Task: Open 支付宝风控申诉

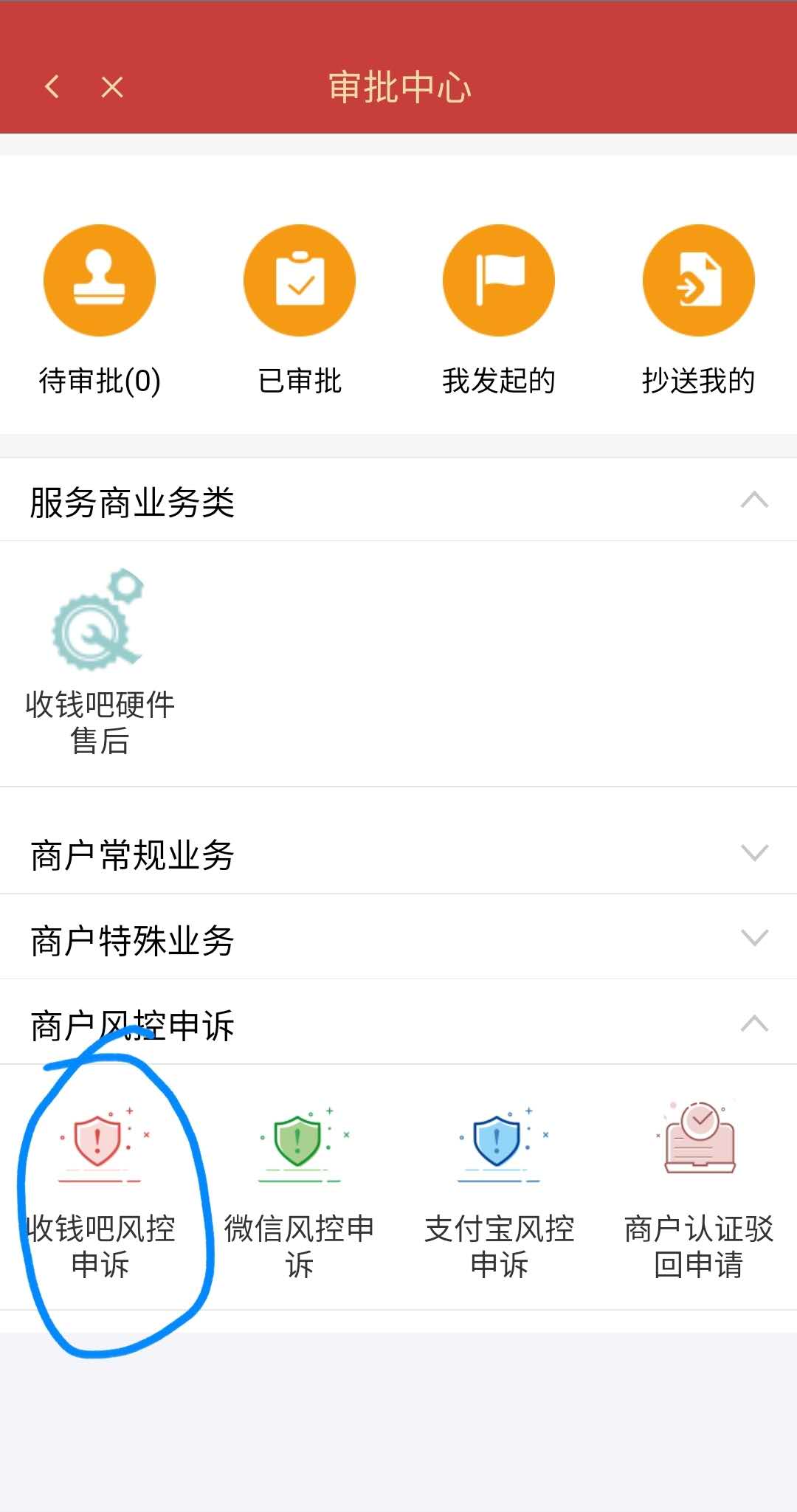Action: (499, 1188)
